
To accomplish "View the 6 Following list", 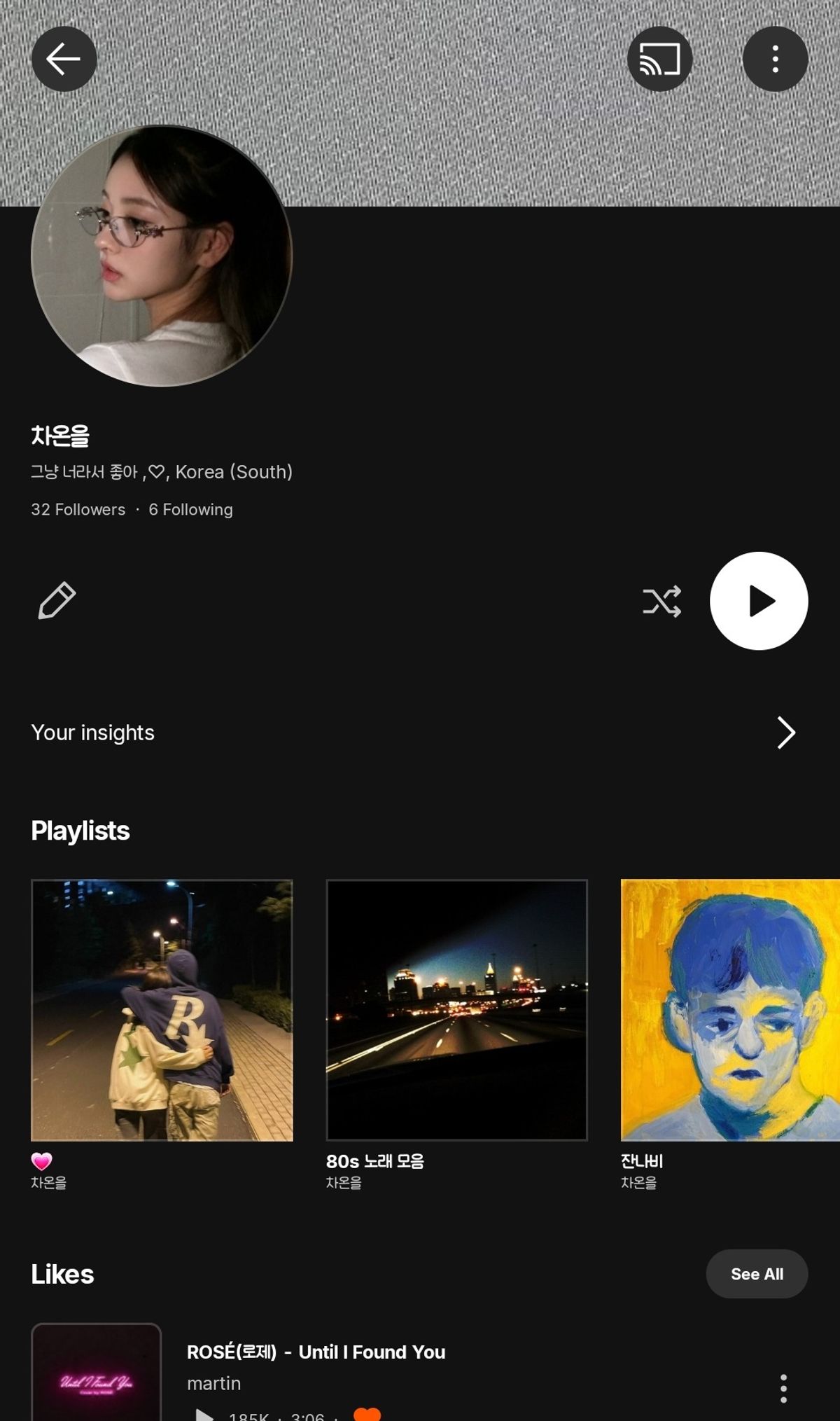I will [x=190, y=510].
